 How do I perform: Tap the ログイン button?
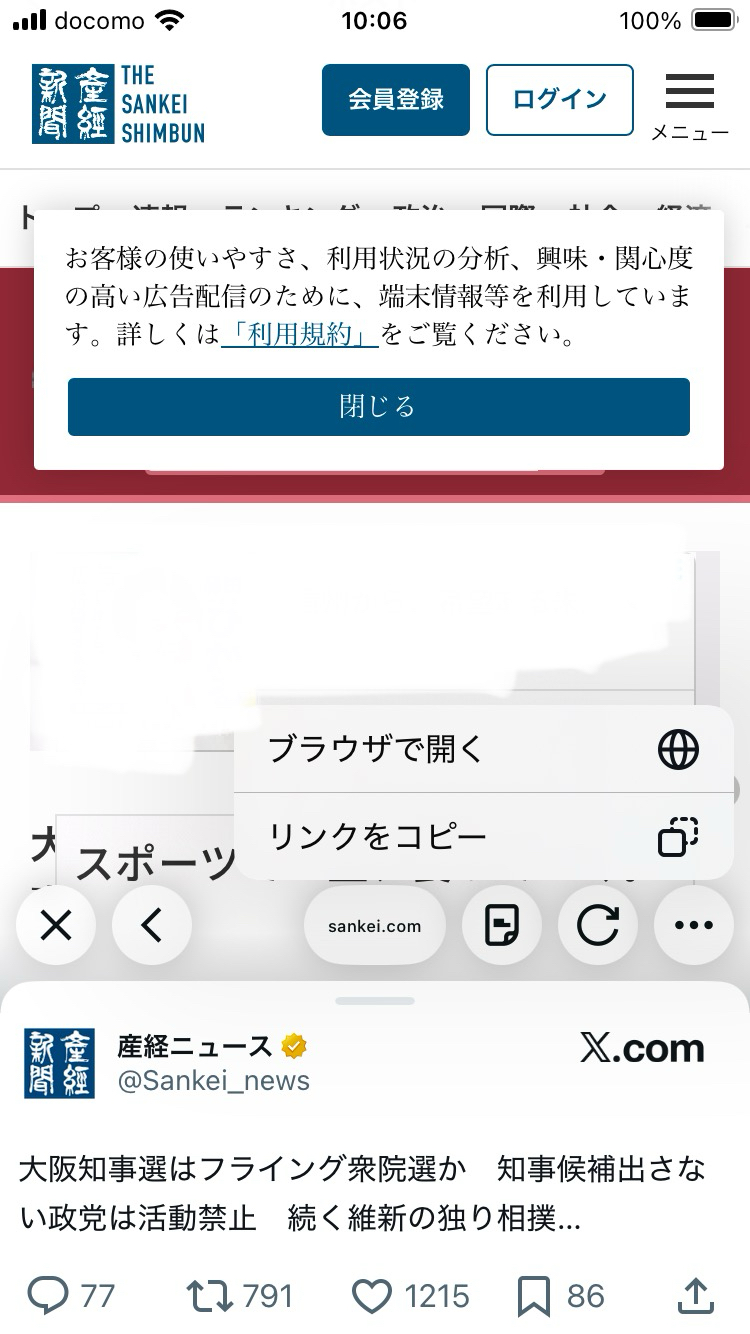click(x=559, y=100)
